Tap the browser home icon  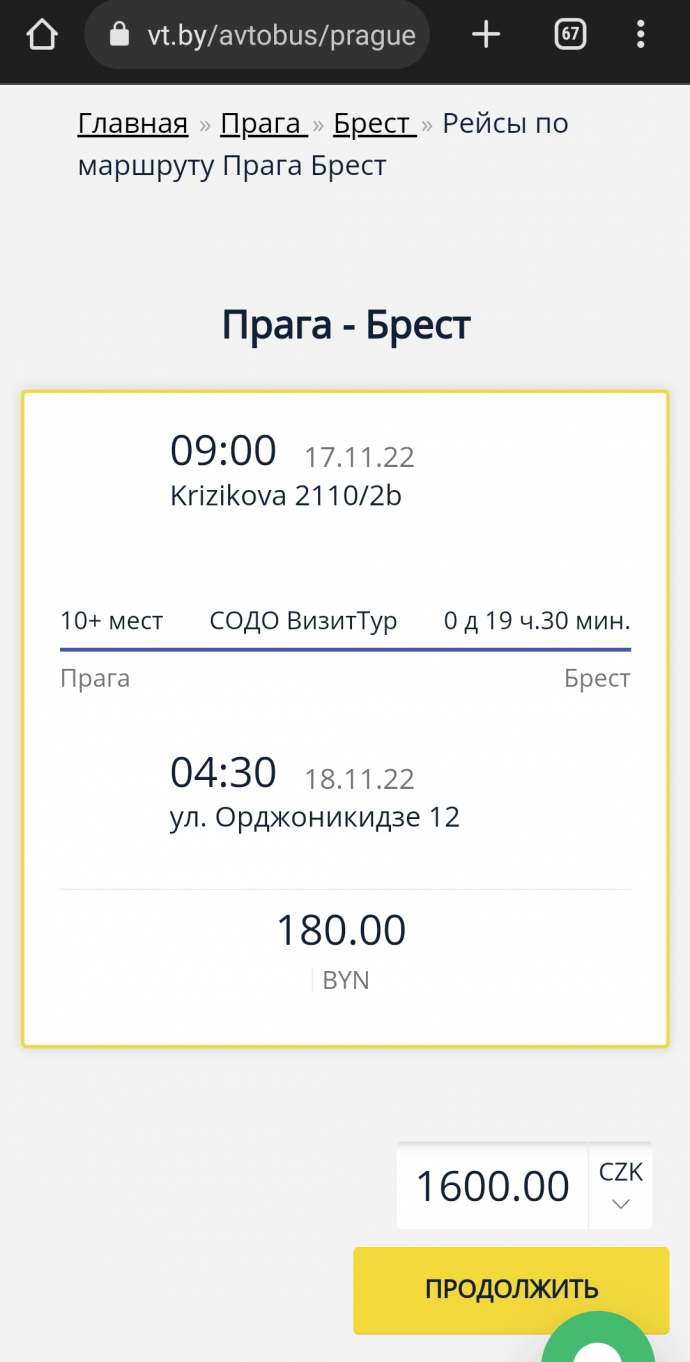click(x=41, y=35)
